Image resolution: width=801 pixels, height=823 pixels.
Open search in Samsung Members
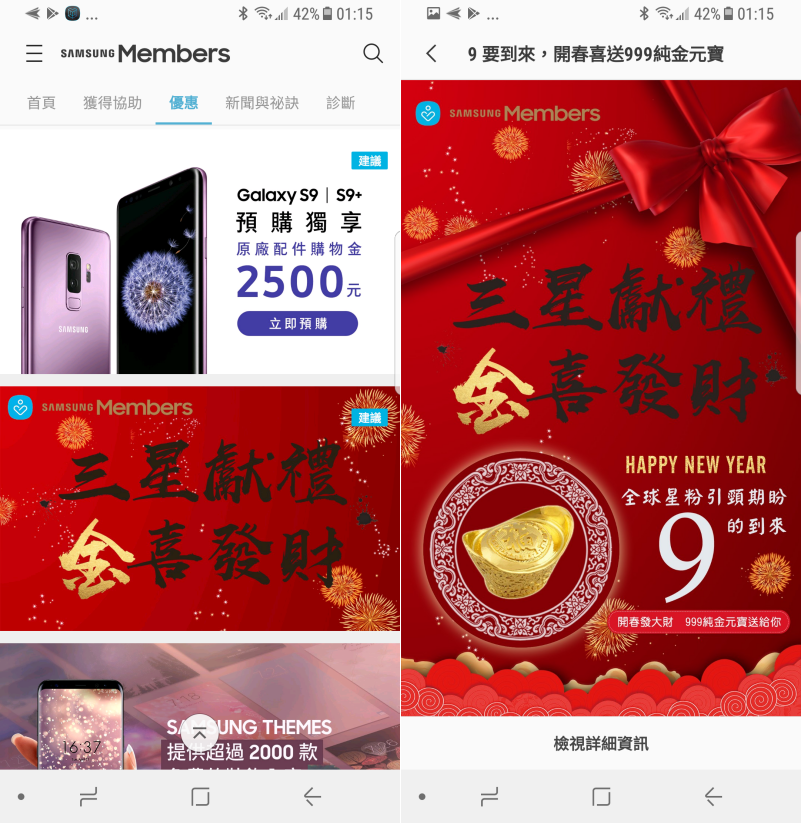pos(373,54)
